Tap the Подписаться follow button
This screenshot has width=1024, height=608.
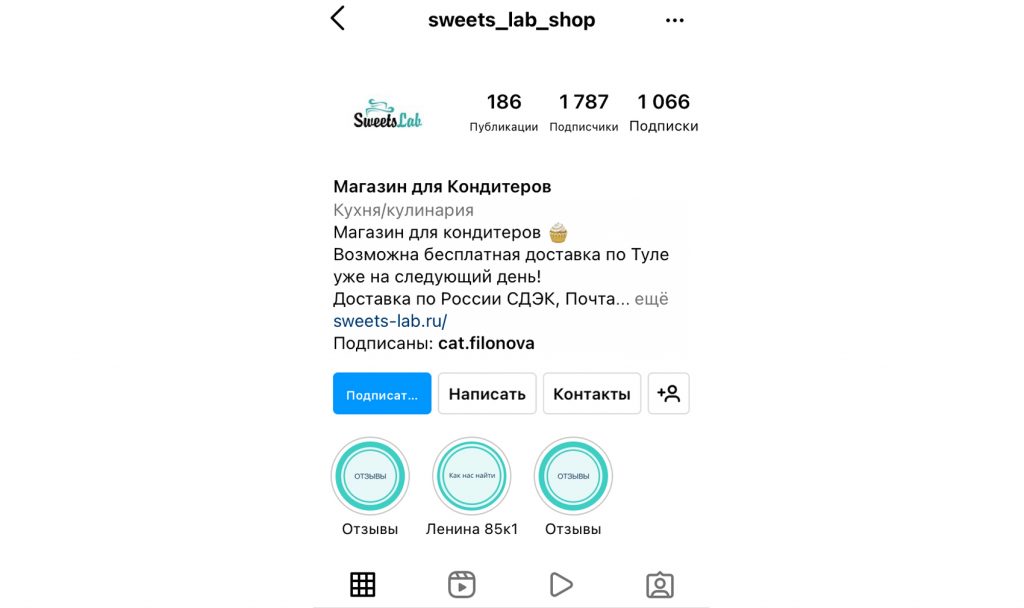click(382, 394)
